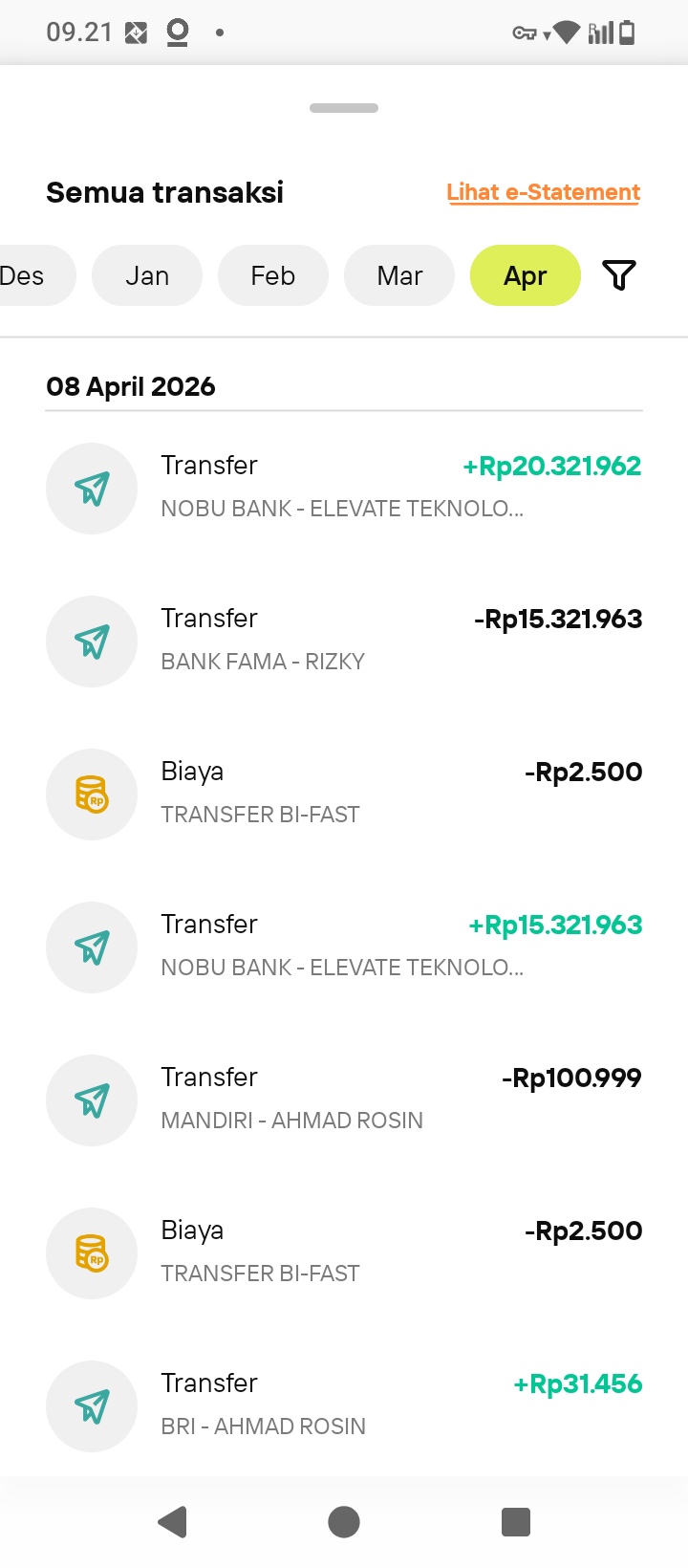Select the Des month chip
The image size is (688, 1568).
point(27,275)
